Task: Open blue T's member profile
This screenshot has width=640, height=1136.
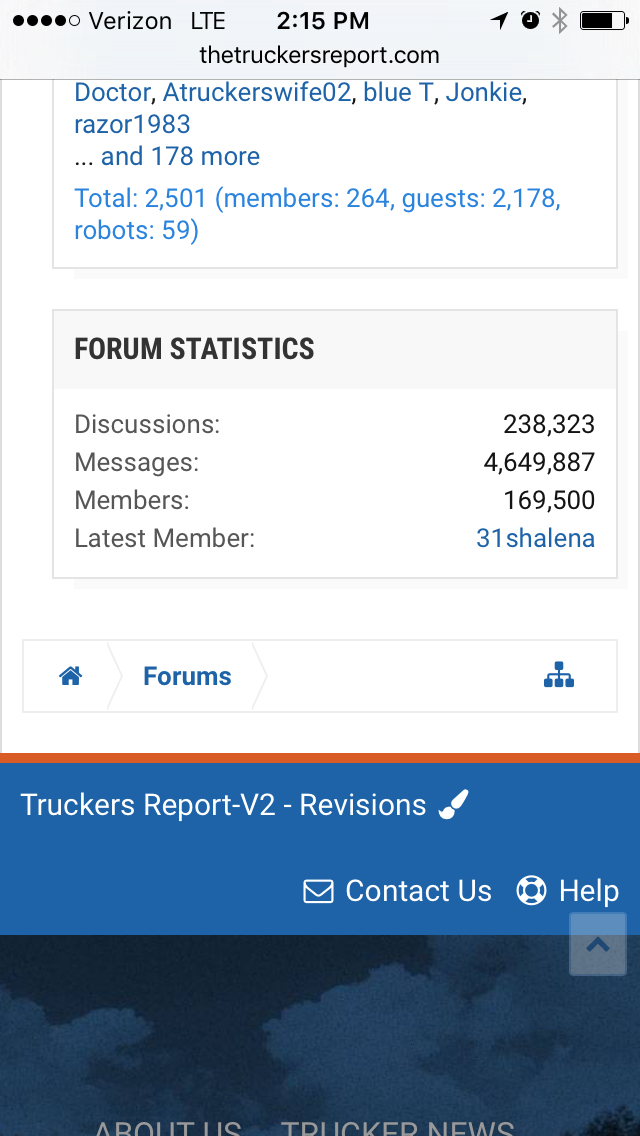Action: tap(398, 93)
